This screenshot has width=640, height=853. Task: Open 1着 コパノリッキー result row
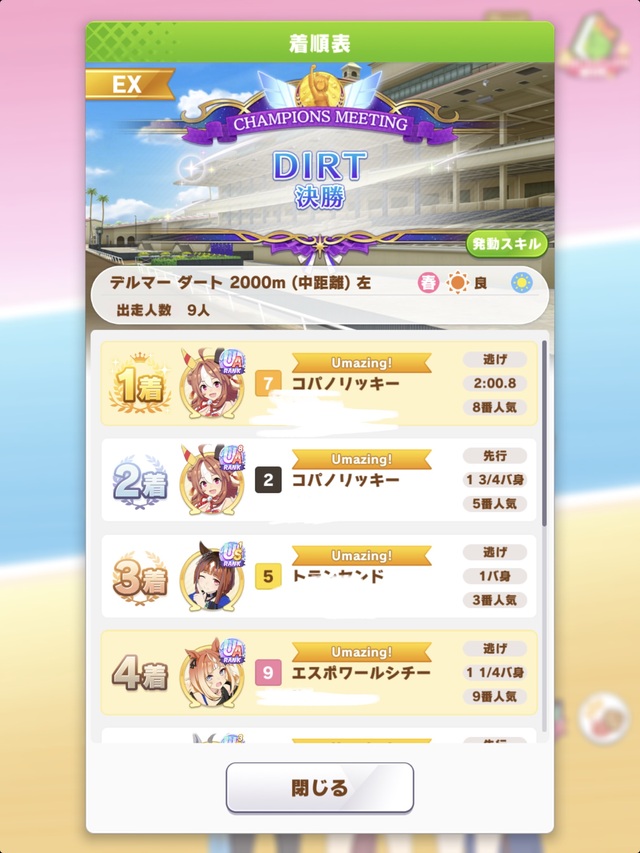point(318,384)
